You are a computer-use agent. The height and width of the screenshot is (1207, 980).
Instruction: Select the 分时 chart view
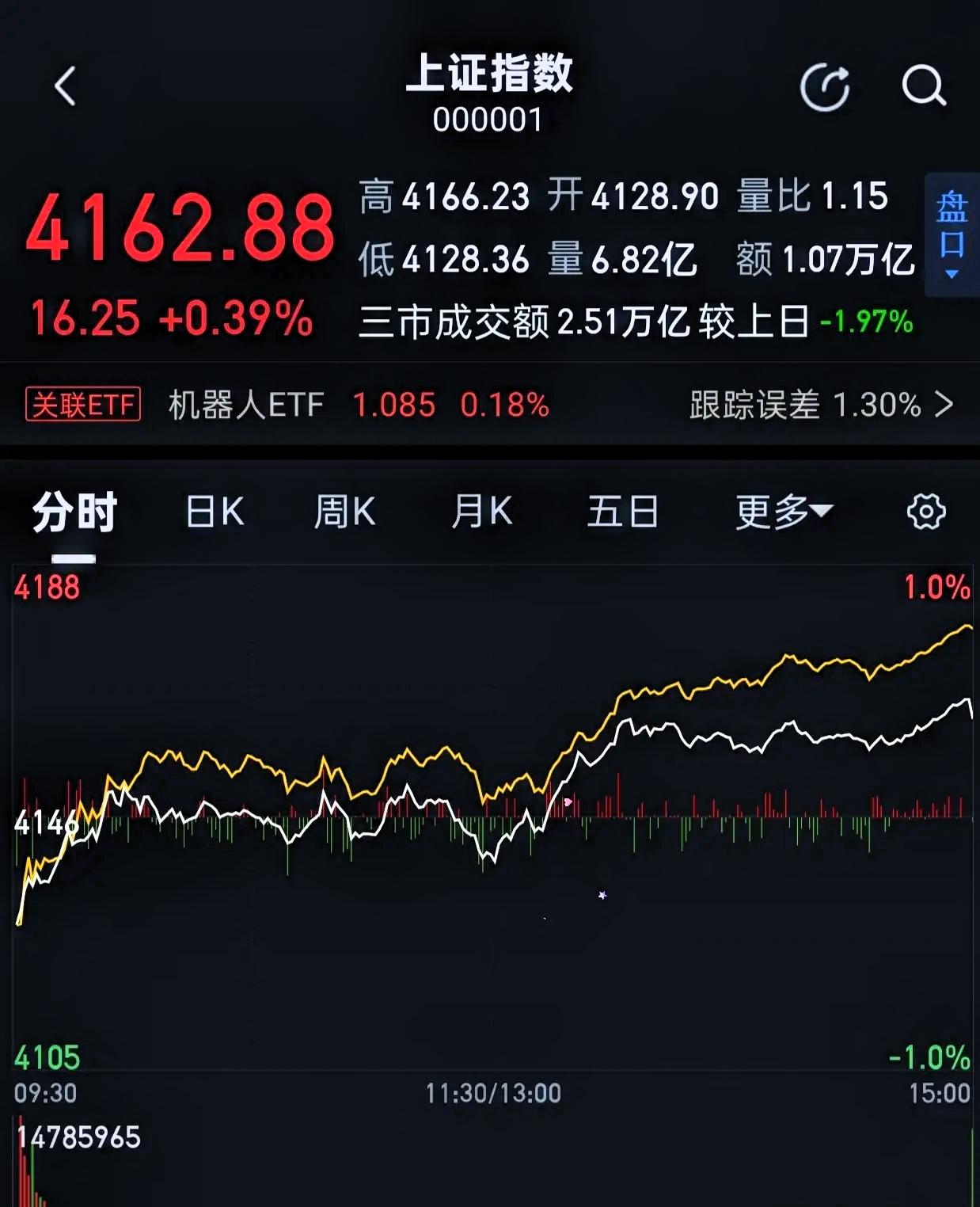point(73,512)
